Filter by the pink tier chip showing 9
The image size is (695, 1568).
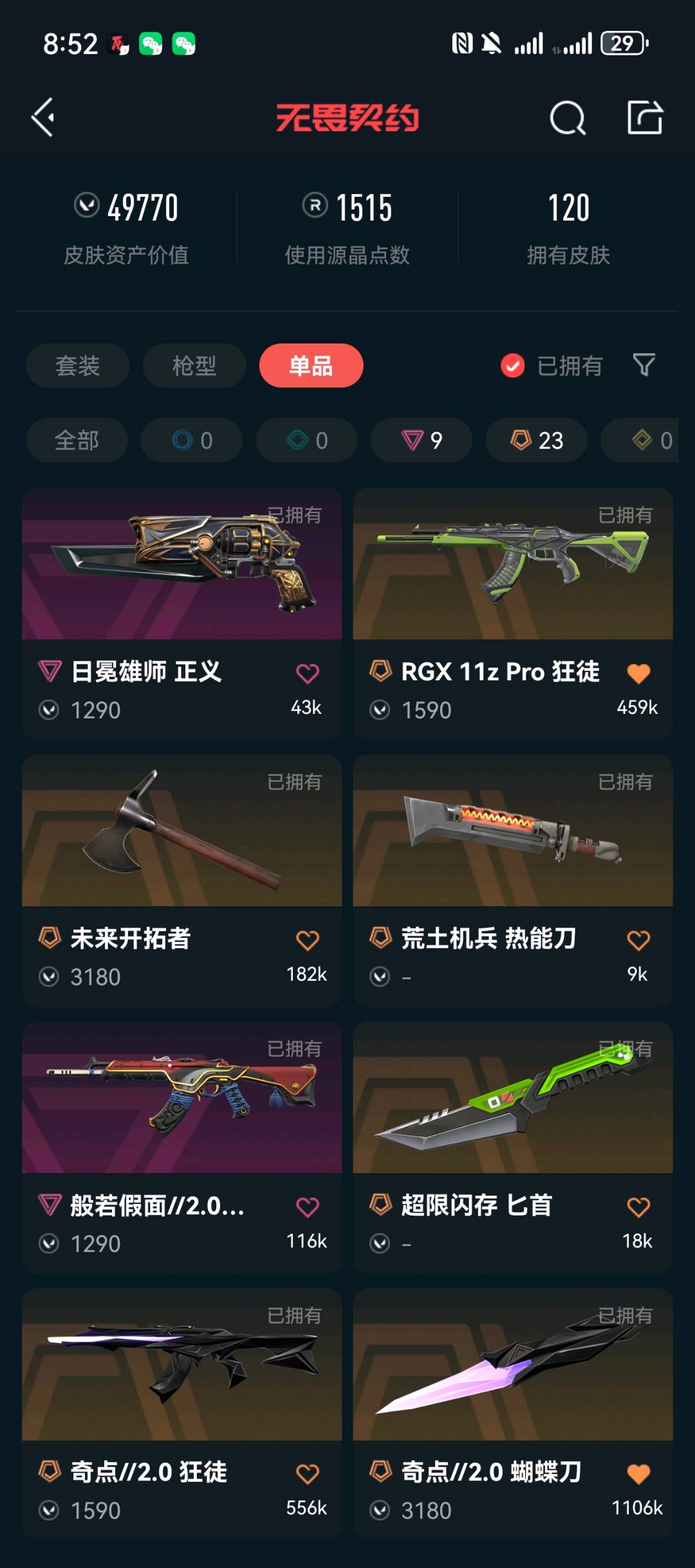tap(422, 441)
